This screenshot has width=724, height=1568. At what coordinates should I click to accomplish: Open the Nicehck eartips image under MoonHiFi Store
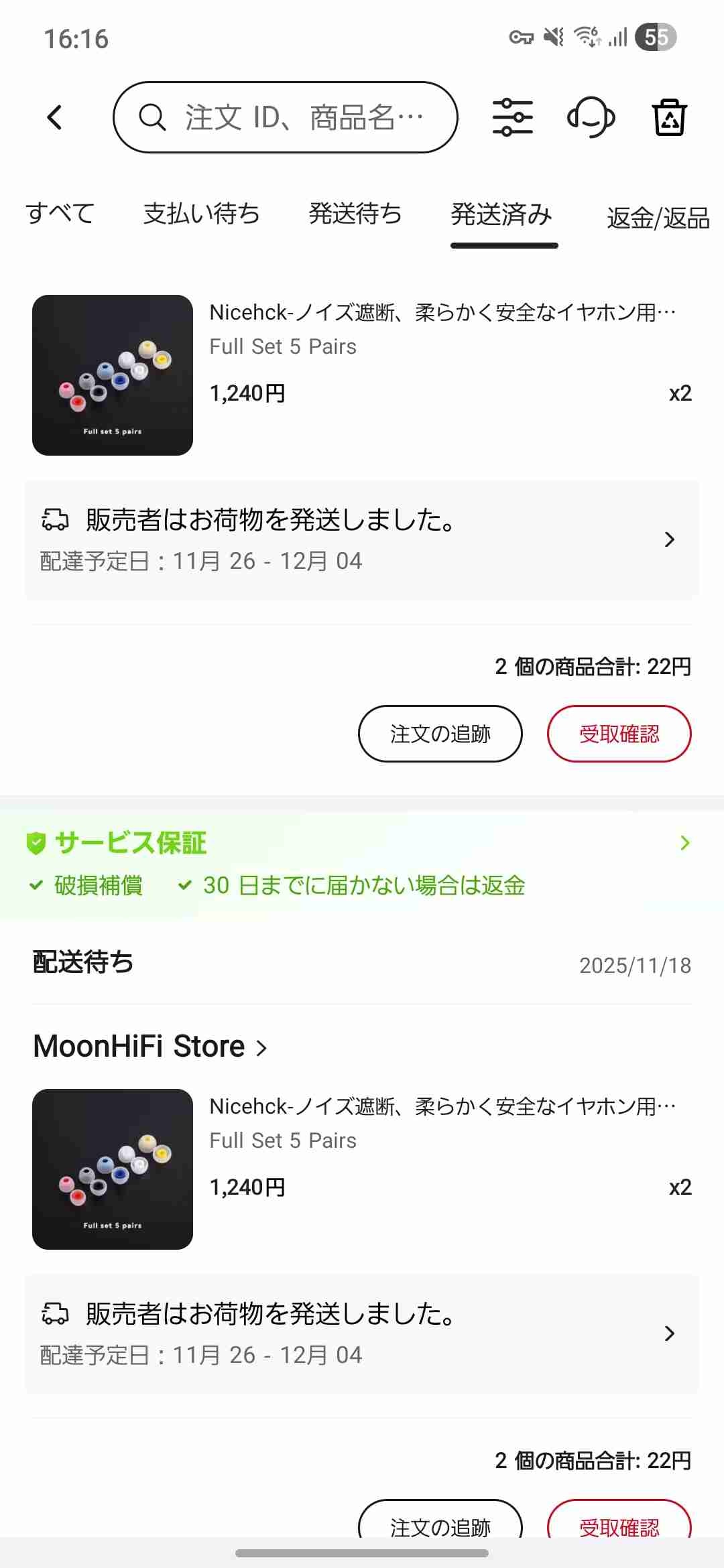click(113, 1169)
